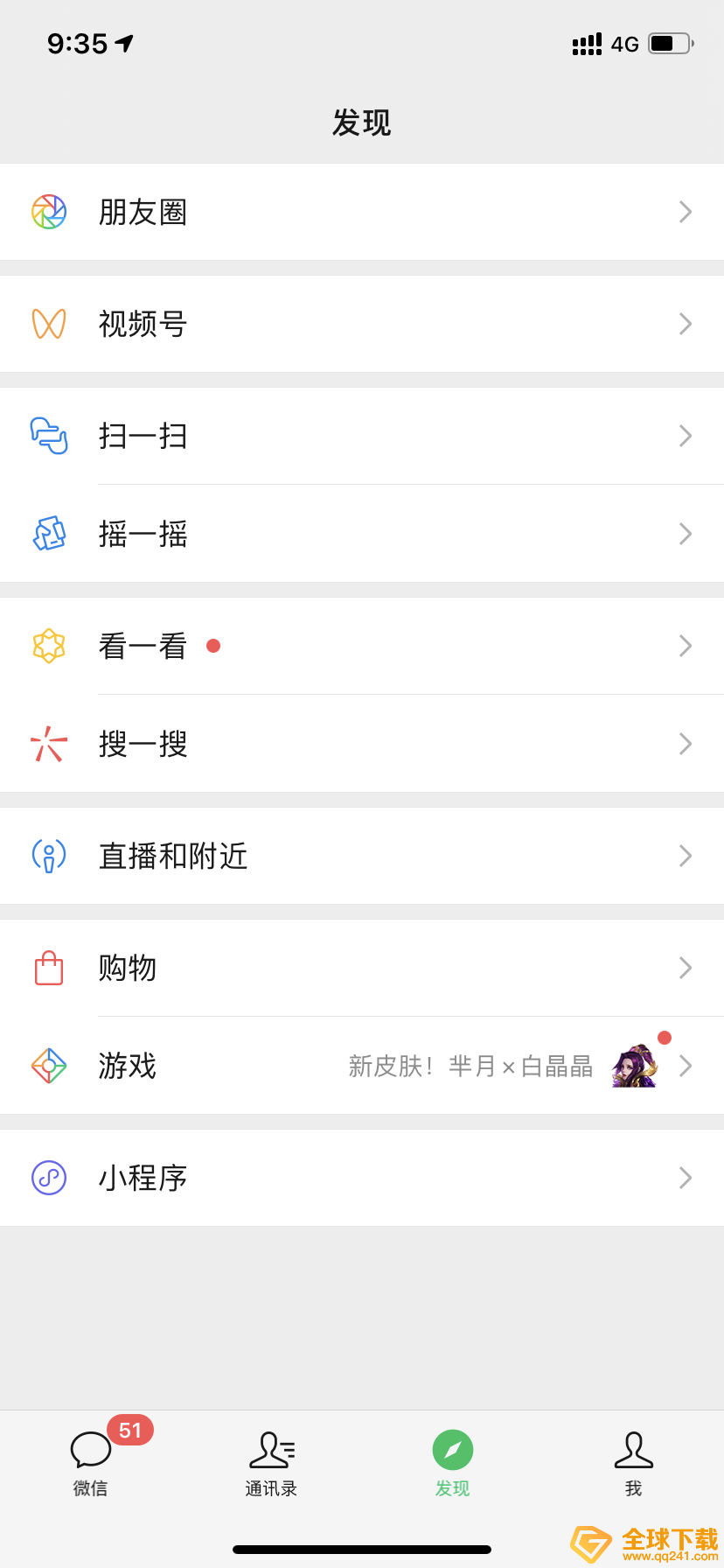Select the Channels (视频号) icon
Screen dimensions: 724x1568
(50, 324)
